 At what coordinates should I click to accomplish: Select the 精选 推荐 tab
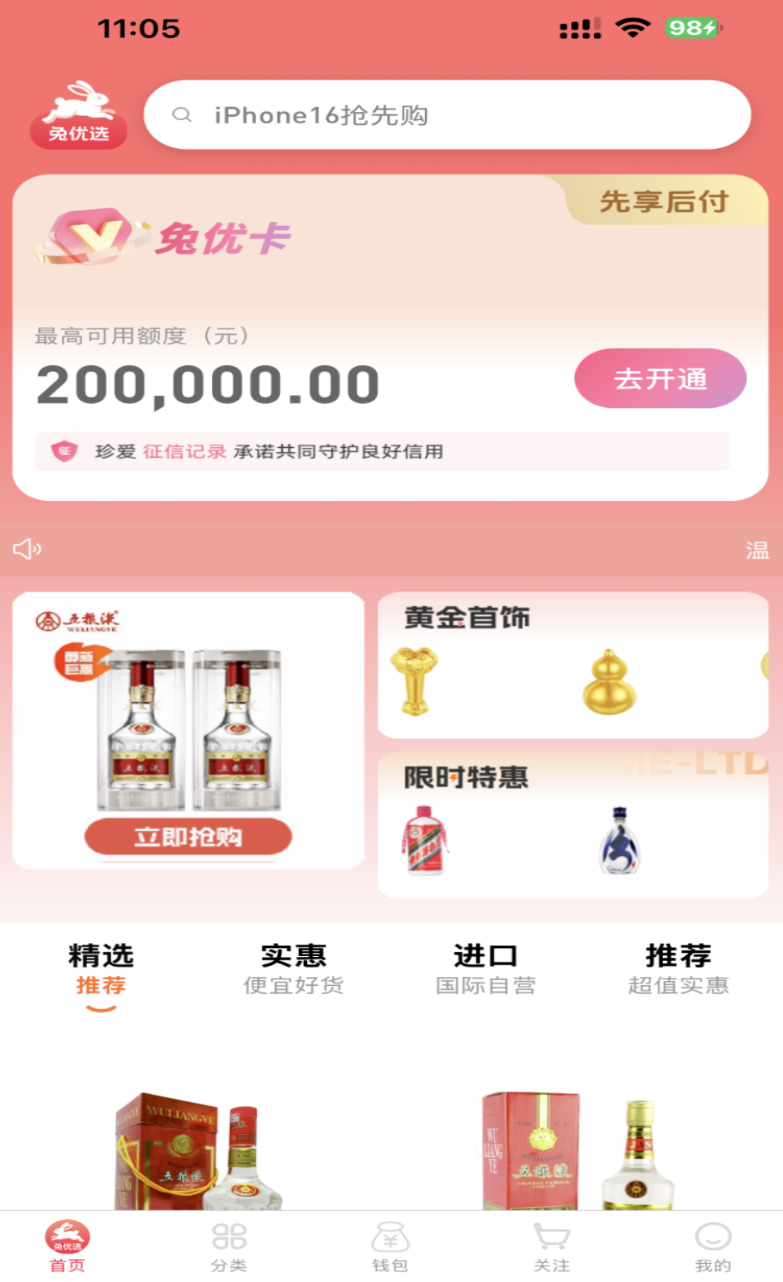point(101,969)
